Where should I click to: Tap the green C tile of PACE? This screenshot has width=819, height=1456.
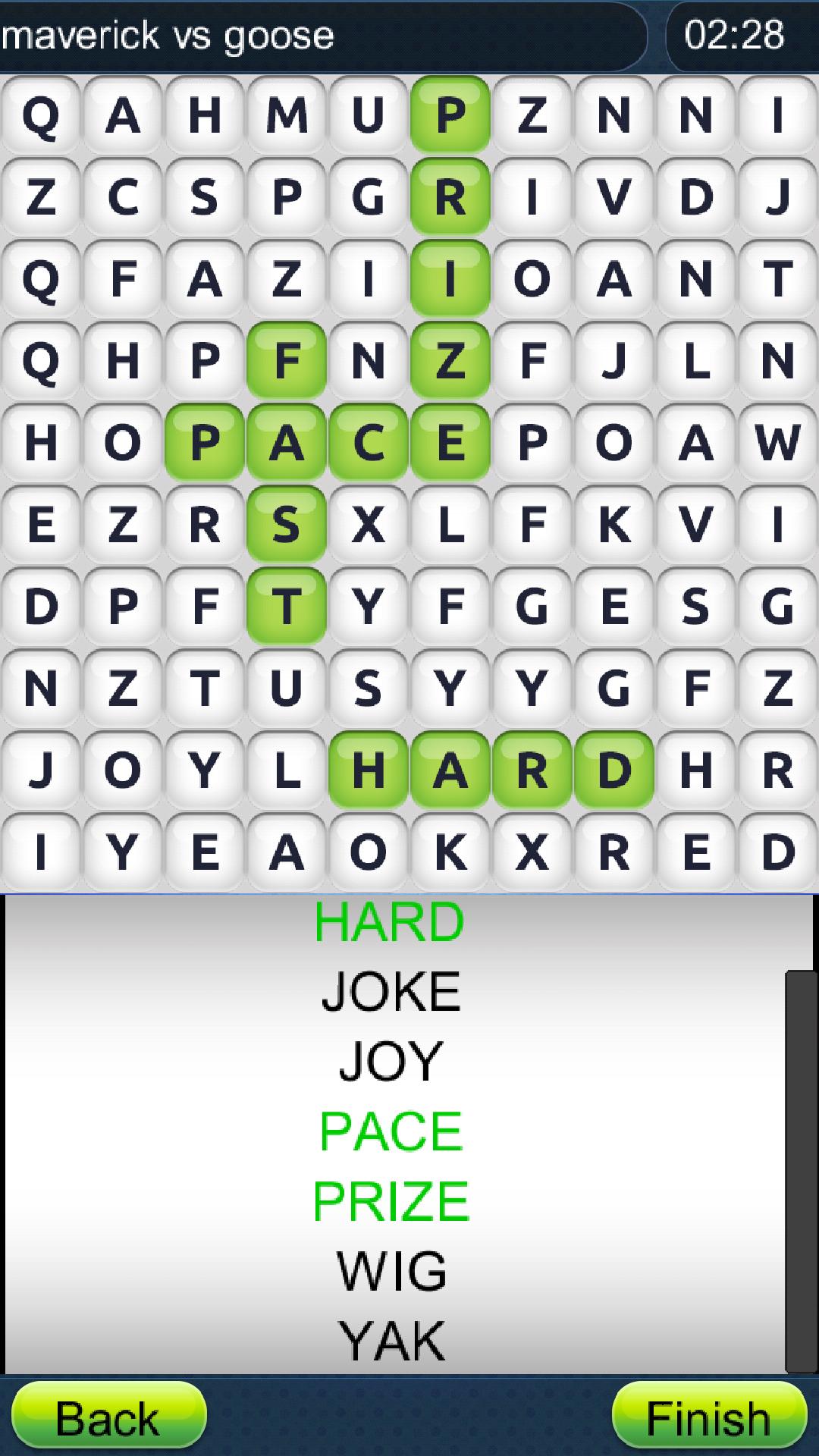369,443
